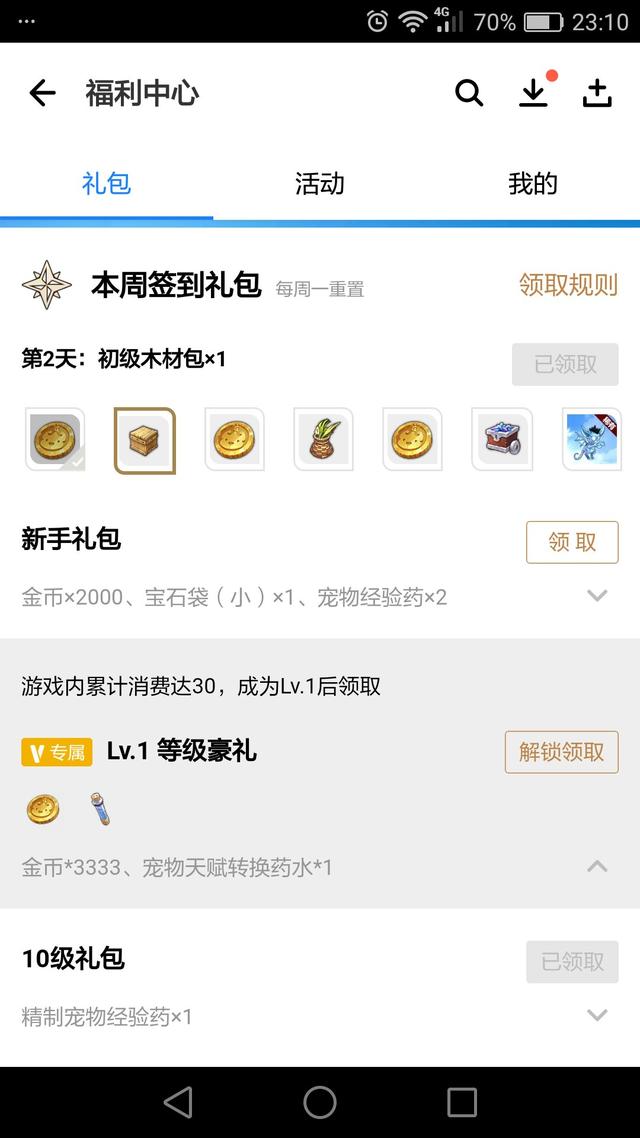
Task: Select the treasure chest sign-in reward
Action: click(x=502, y=440)
